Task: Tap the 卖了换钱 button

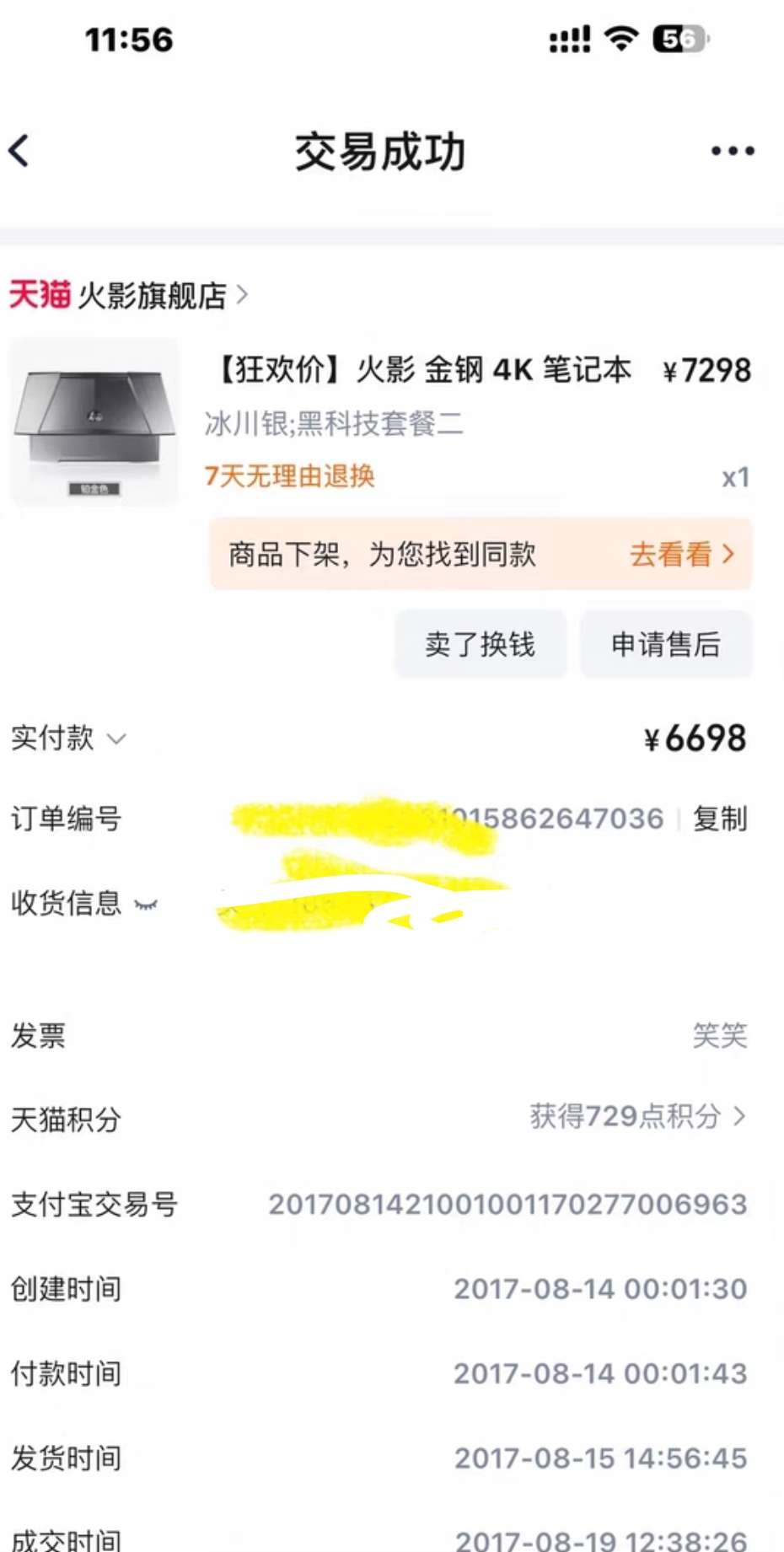Action: click(x=480, y=645)
